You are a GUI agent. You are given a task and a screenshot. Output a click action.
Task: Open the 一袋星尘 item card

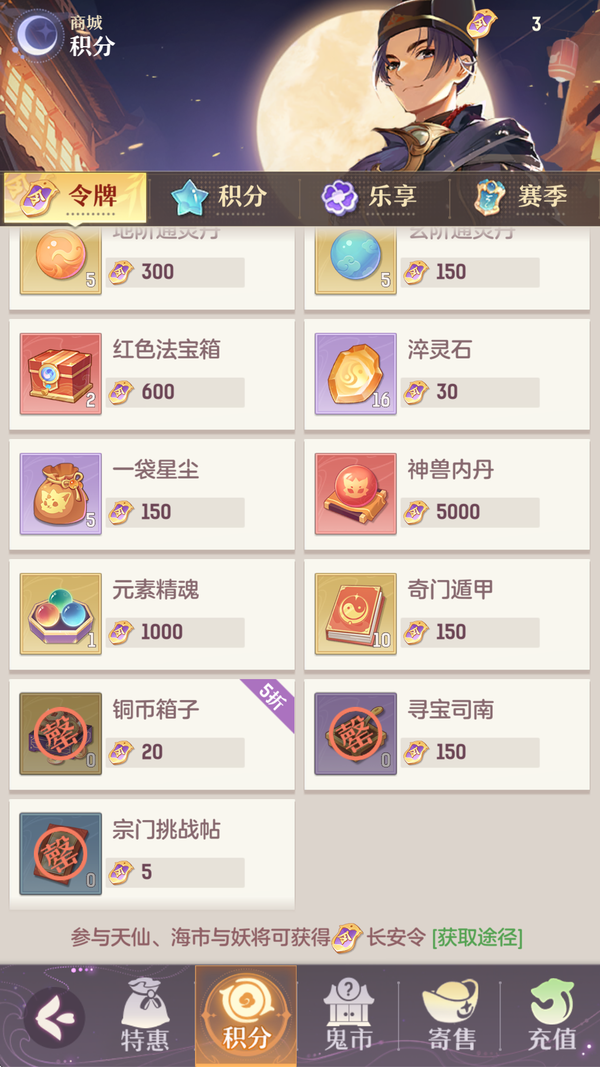152,494
